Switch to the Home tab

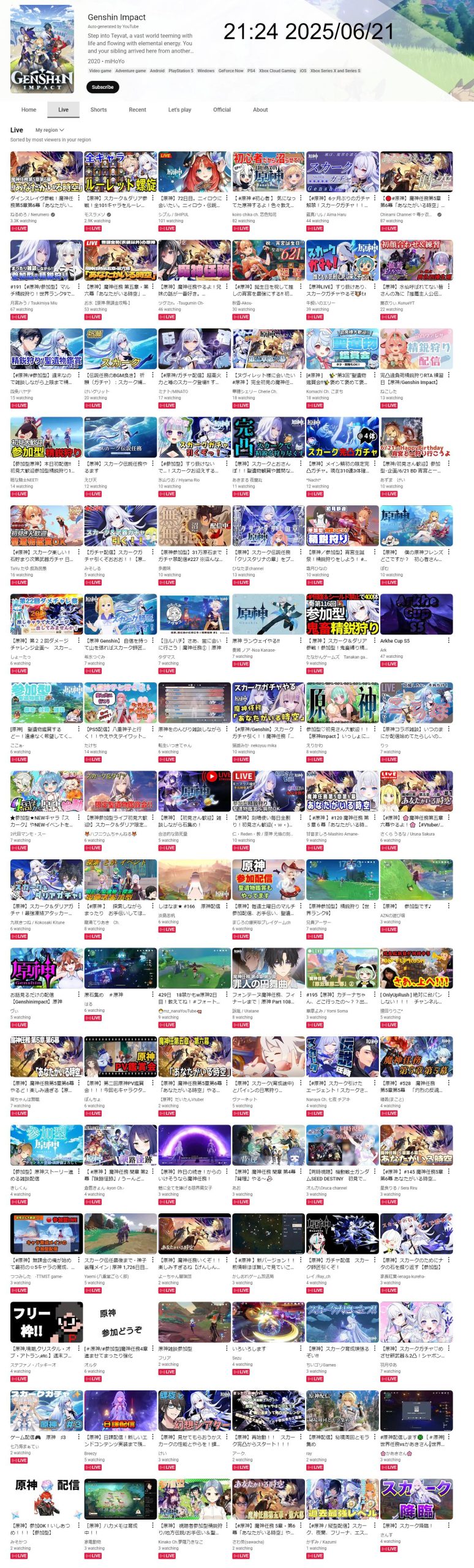[29, 110]
